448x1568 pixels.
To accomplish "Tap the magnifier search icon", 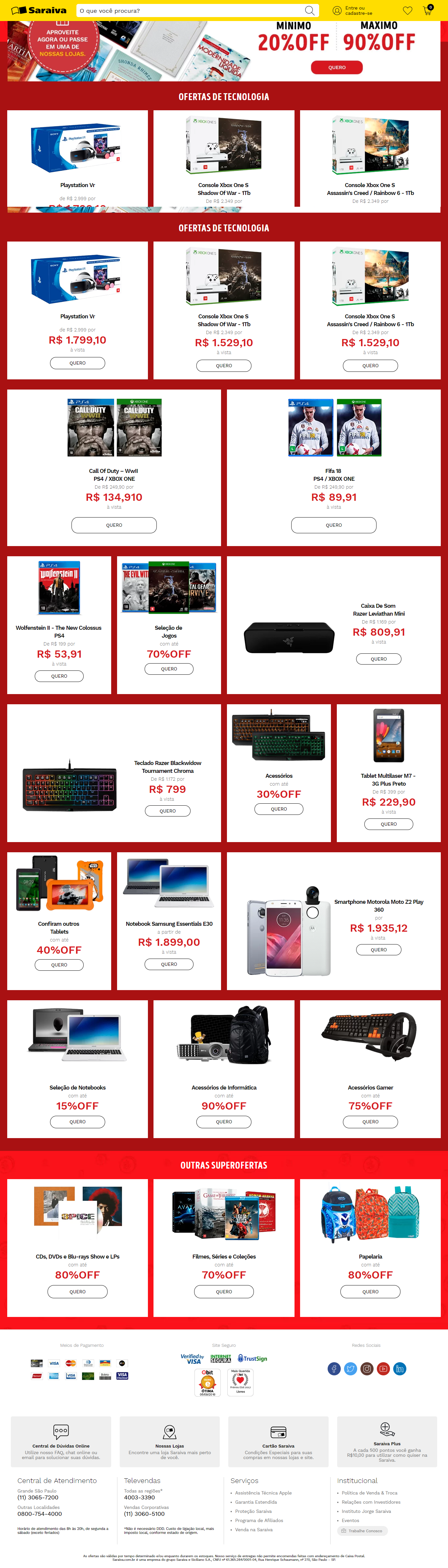I will [309, 11].
